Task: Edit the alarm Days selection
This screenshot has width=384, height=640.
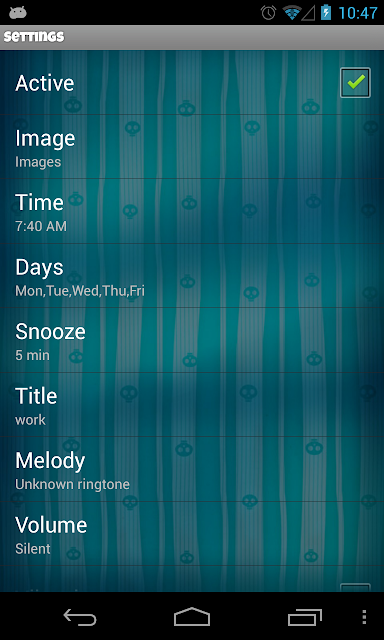Action: point(192,276)
